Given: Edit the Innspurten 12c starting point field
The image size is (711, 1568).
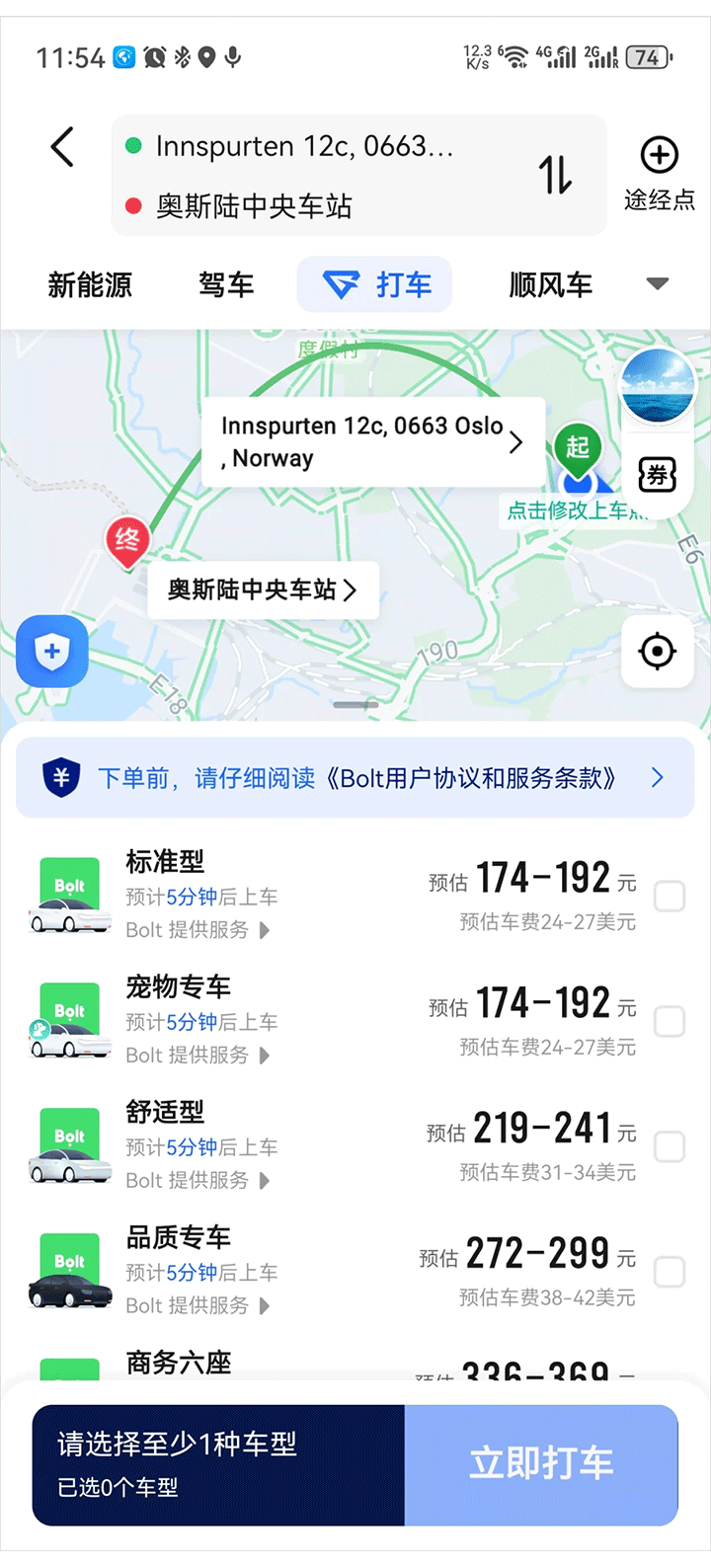Looking at the screenshot, I should pyautogui.click(x=304, y=147).
